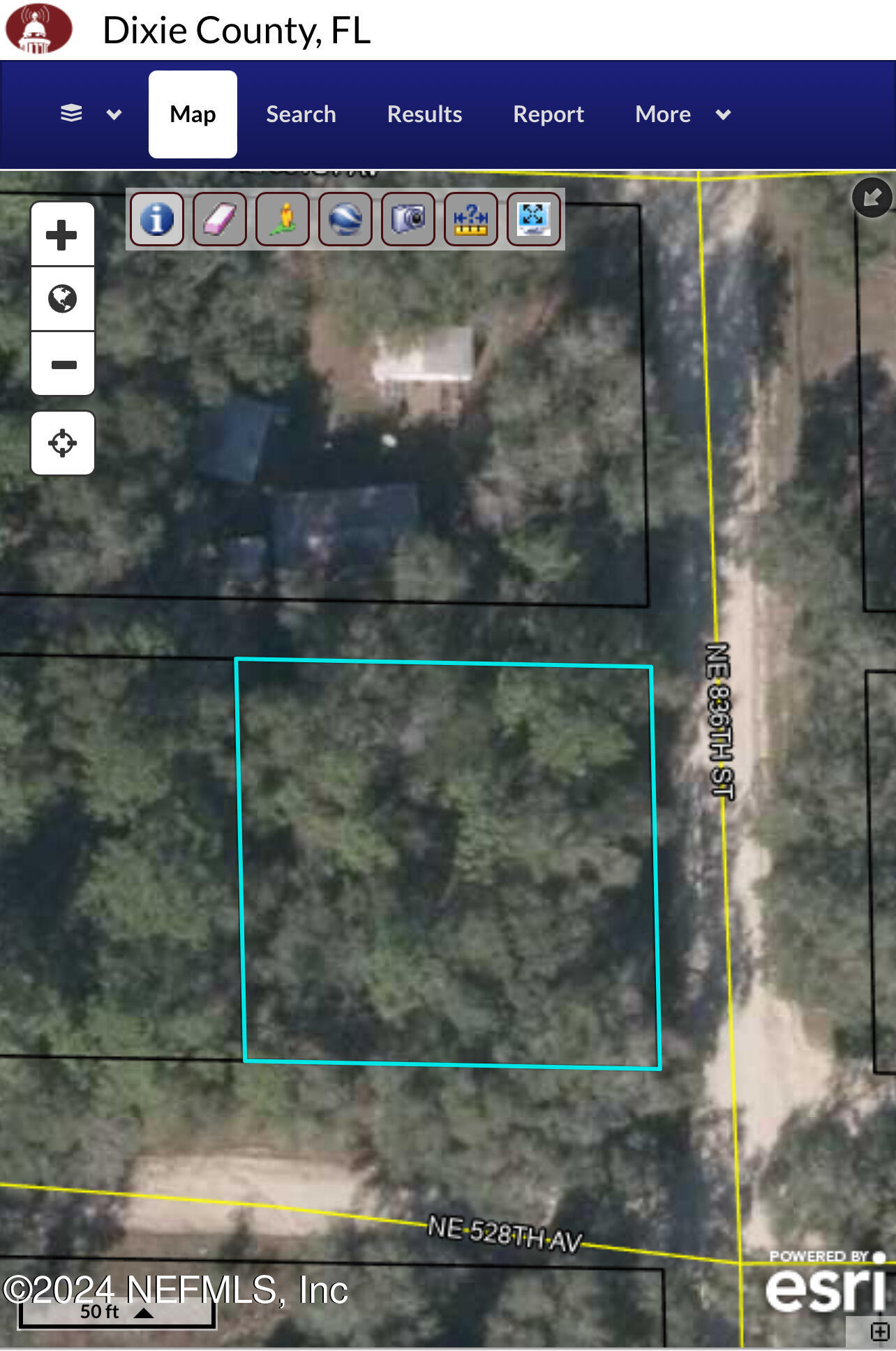Expand the More menu
The height and width of the screenshot is (1351, 896).
click(682, 114)
